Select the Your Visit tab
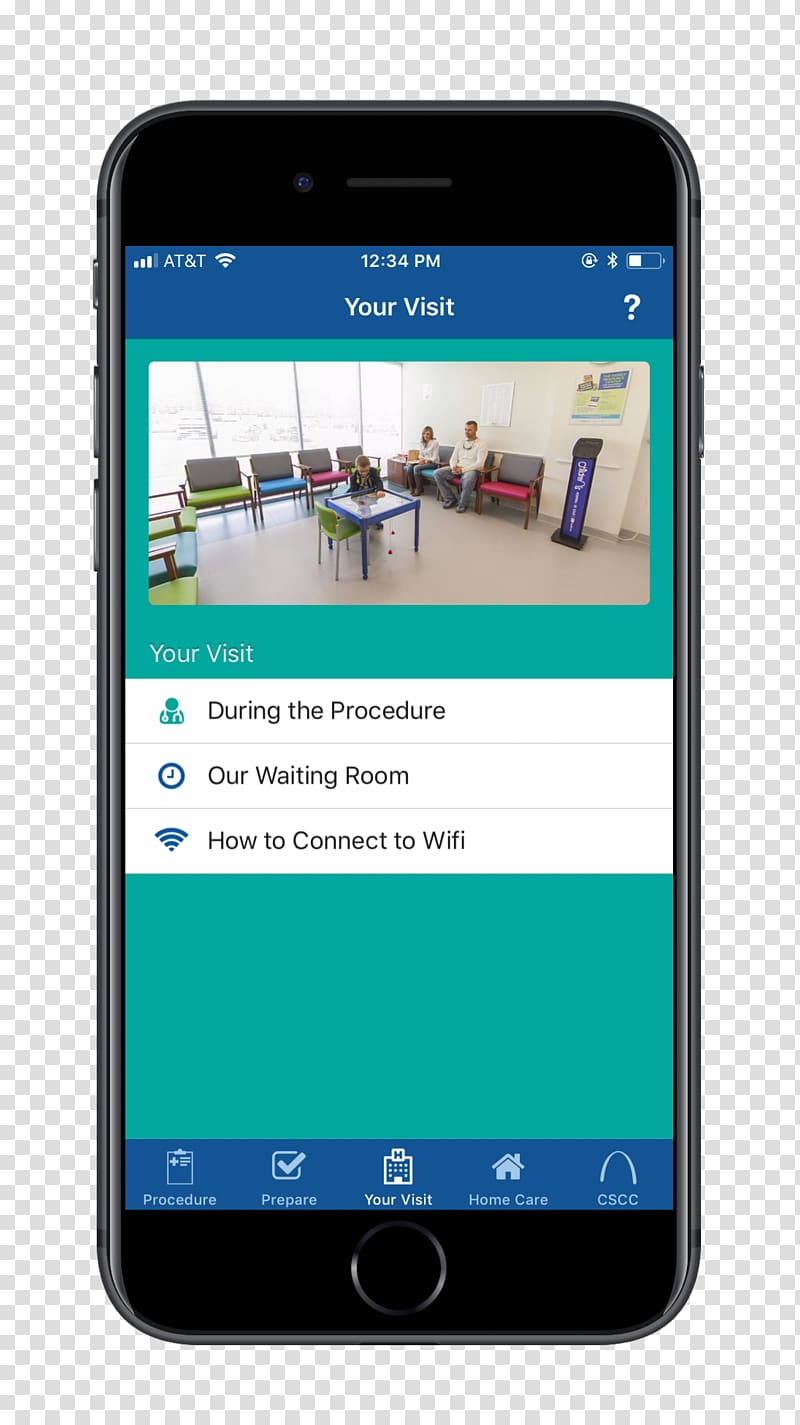The image size is (800, 1425). pyautogui.click(x=398, y=1177)
